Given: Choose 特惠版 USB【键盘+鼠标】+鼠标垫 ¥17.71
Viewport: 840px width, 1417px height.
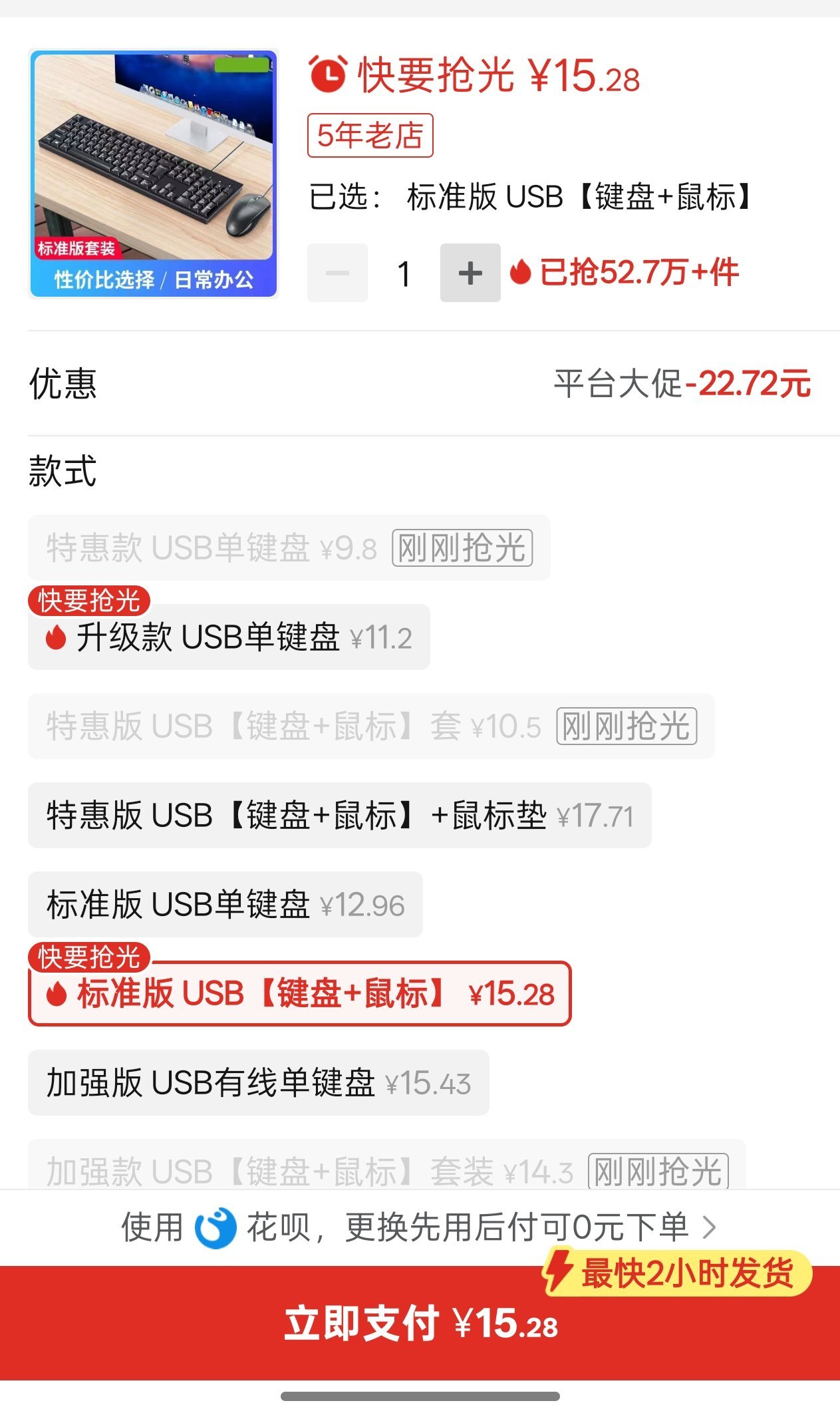Looking at the screenshot, I should point(339,816).
